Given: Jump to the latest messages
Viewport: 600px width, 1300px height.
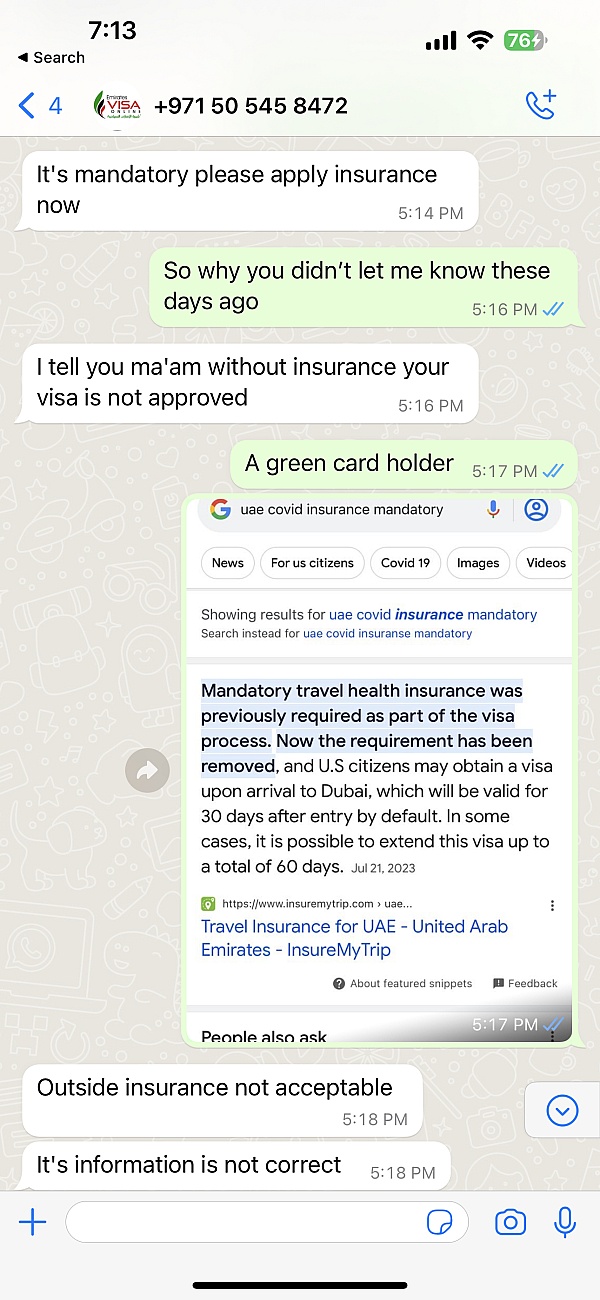Looking at the screenshot, I should [562, 1109].
